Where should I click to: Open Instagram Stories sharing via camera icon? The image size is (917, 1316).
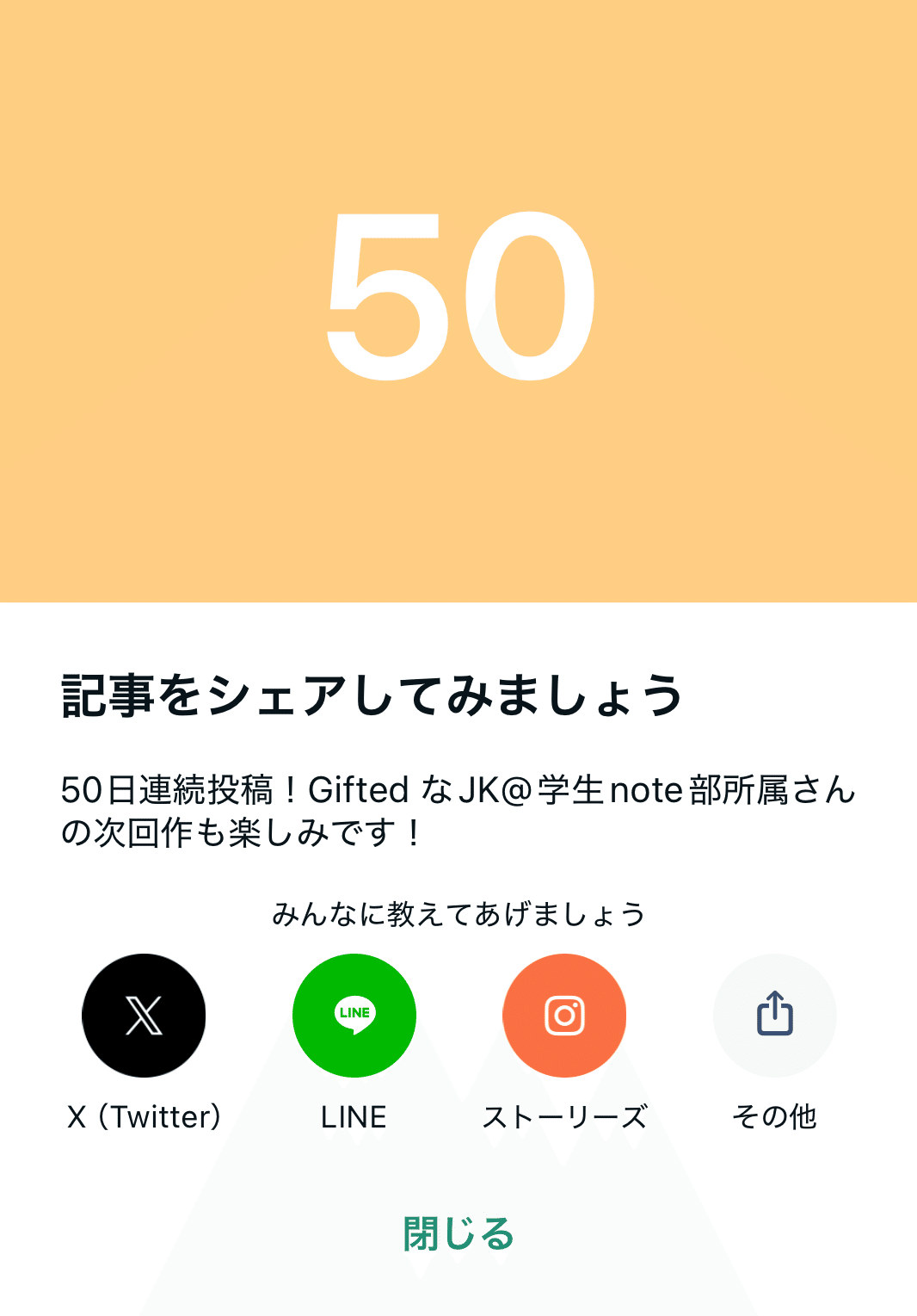pyautogui.click(x=563, y=1016)
